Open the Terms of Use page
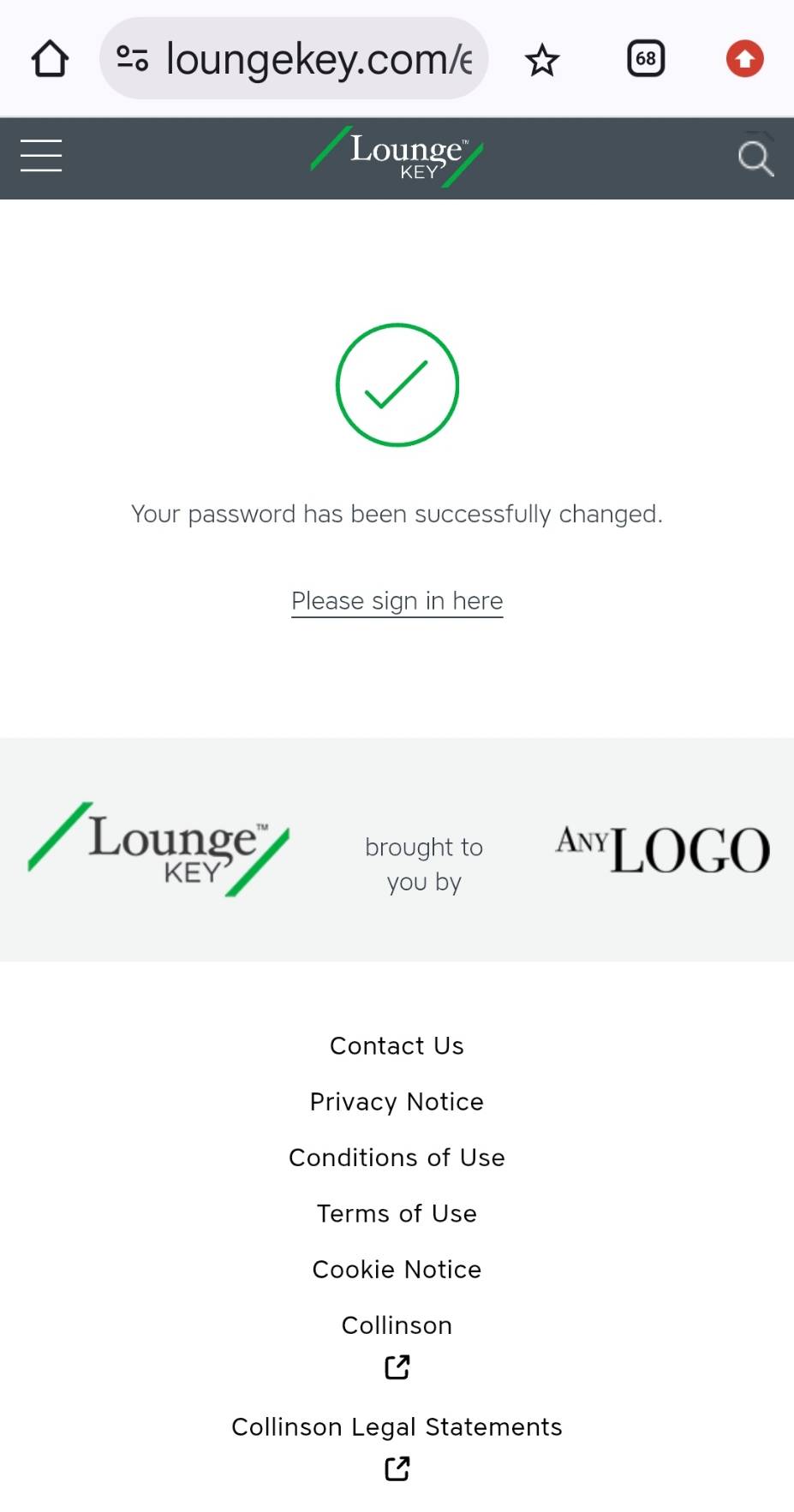Viewport: 794px width, 1512px height. tap(397, 1213)
